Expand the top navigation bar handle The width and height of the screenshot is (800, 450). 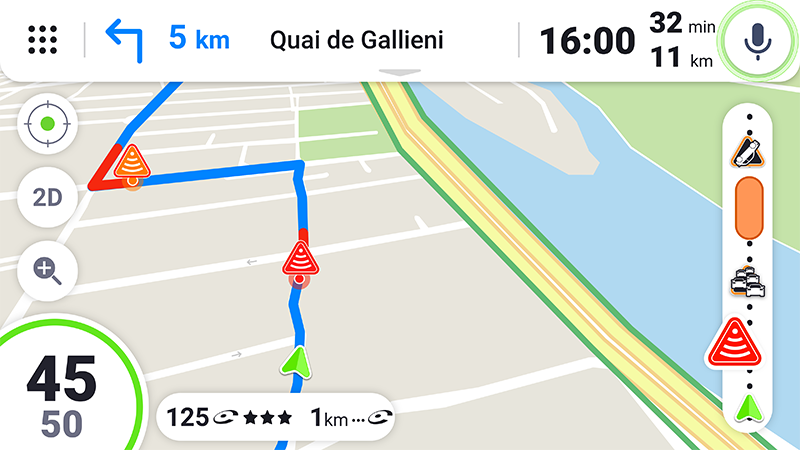400,73
